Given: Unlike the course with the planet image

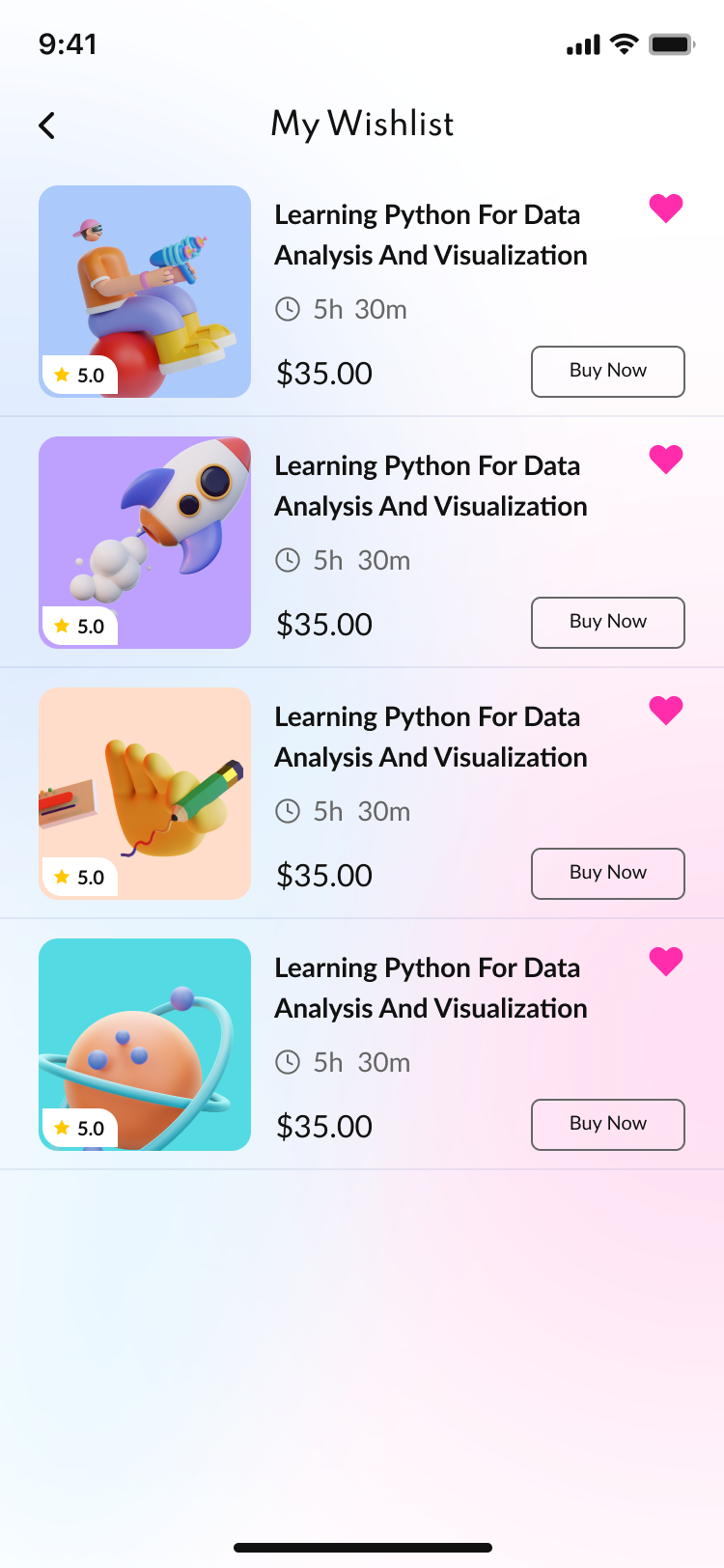Looking at the screenshot, I should pos(666,961).
